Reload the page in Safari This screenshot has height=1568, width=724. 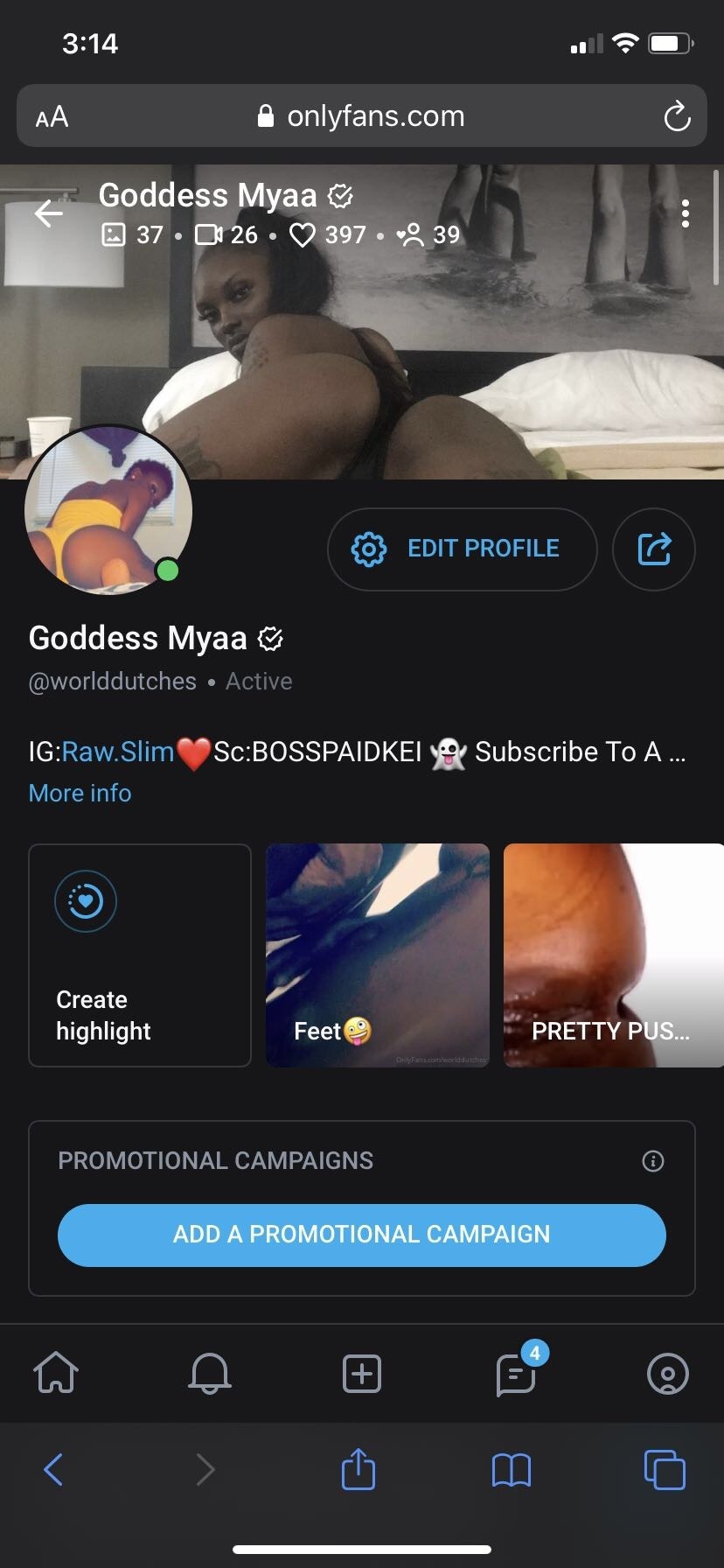pyautogui.click(x=677, y=115)
